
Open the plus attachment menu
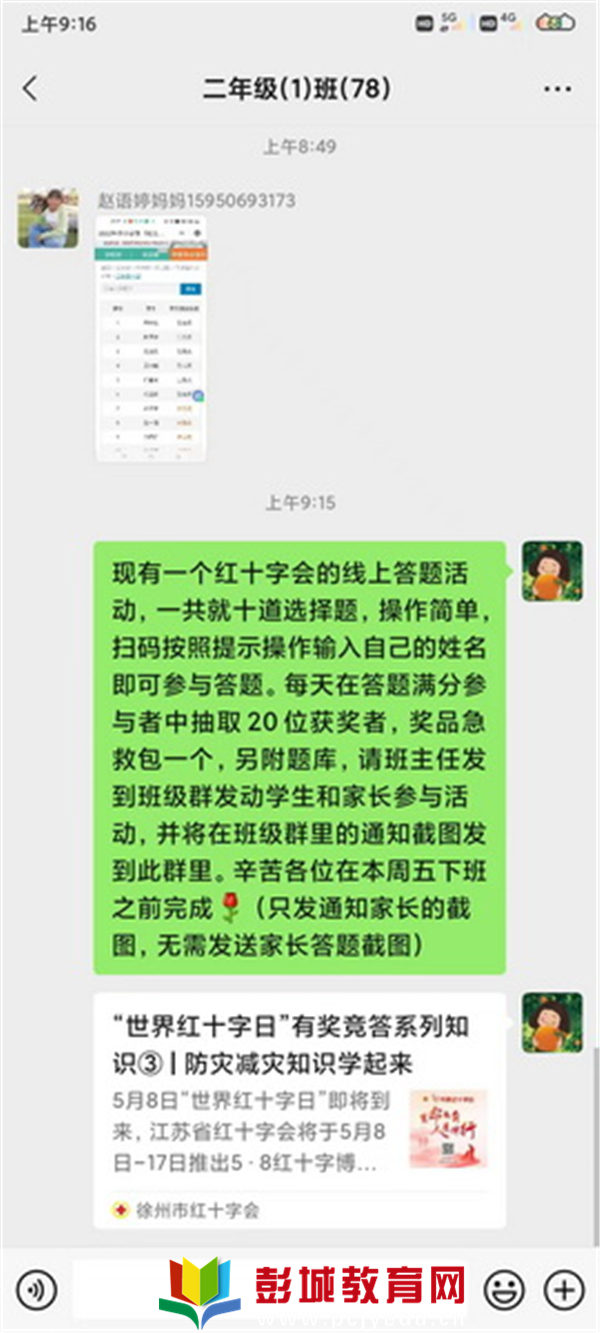click(564, 1290)
